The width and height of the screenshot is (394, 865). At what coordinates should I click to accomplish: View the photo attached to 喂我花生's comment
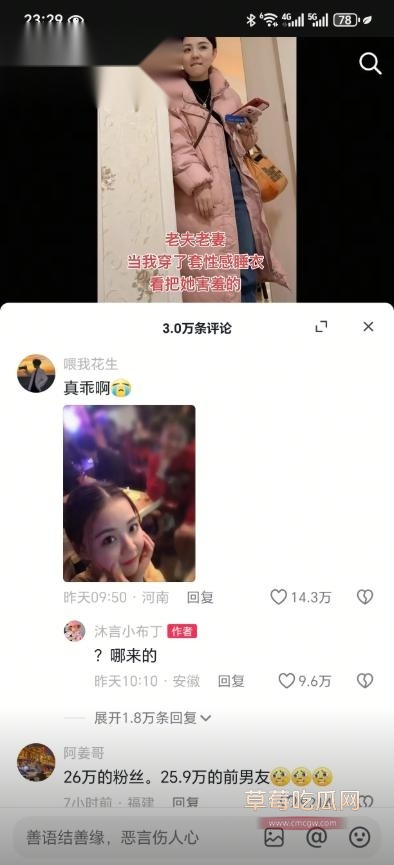coord(129,493)
